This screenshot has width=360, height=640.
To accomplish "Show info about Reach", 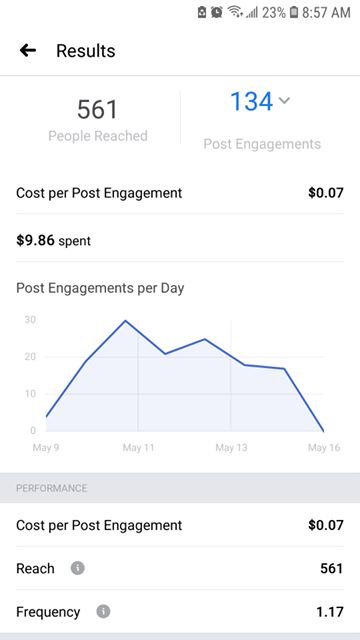I will coord(78,568).
